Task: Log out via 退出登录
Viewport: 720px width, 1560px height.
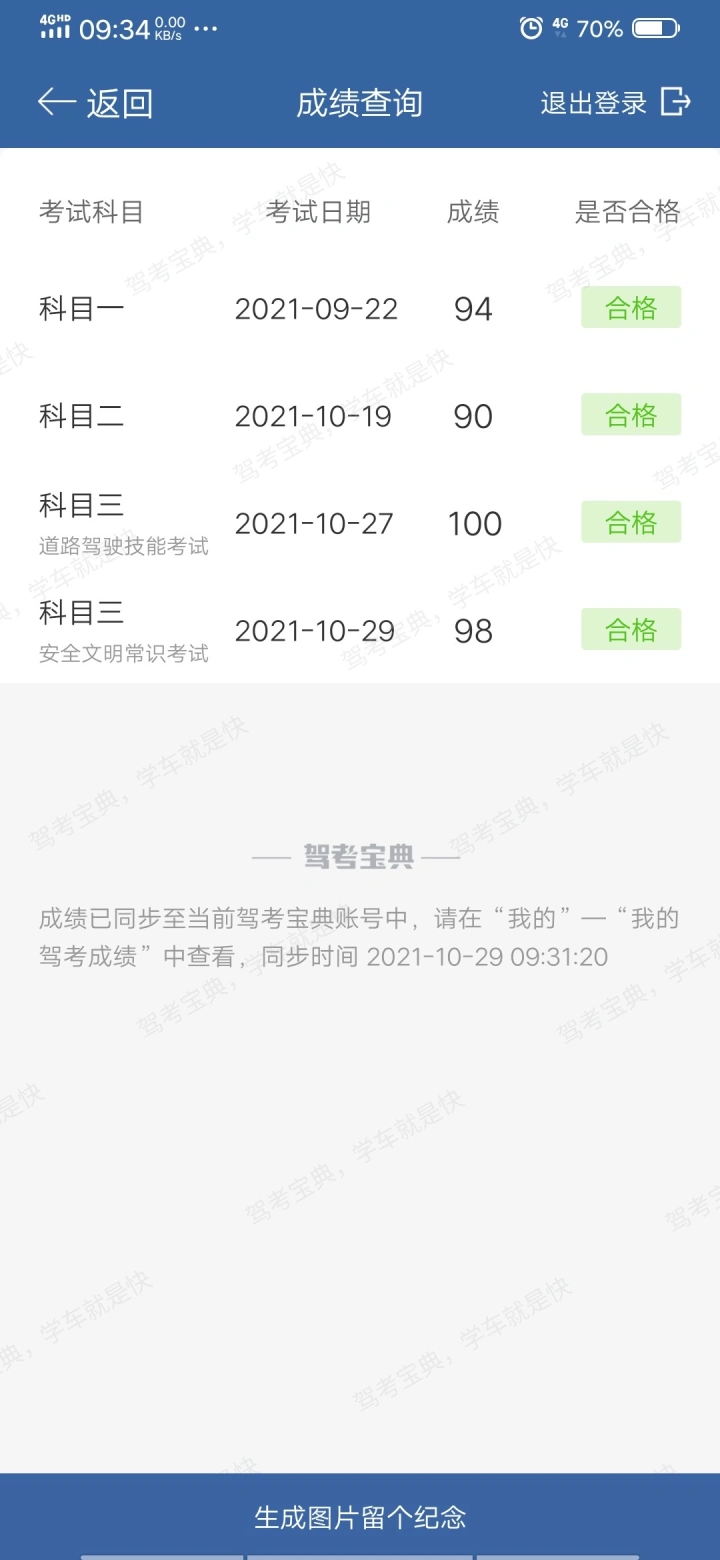Action: point(615,103)
